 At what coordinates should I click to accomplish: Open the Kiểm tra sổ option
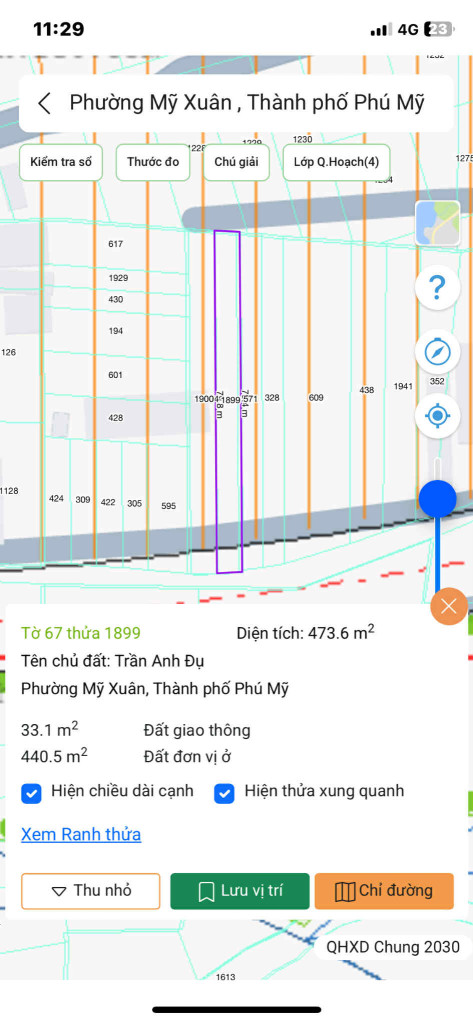61,162
